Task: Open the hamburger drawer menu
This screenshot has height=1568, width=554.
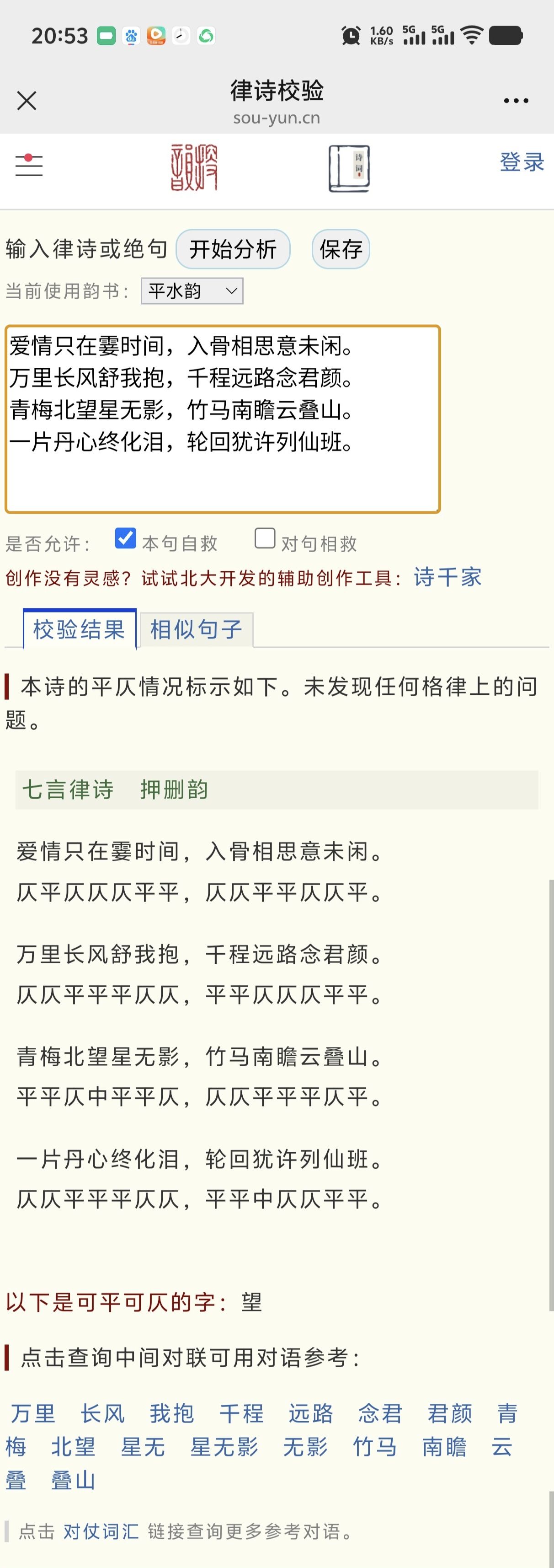Action: click(29, 165)
